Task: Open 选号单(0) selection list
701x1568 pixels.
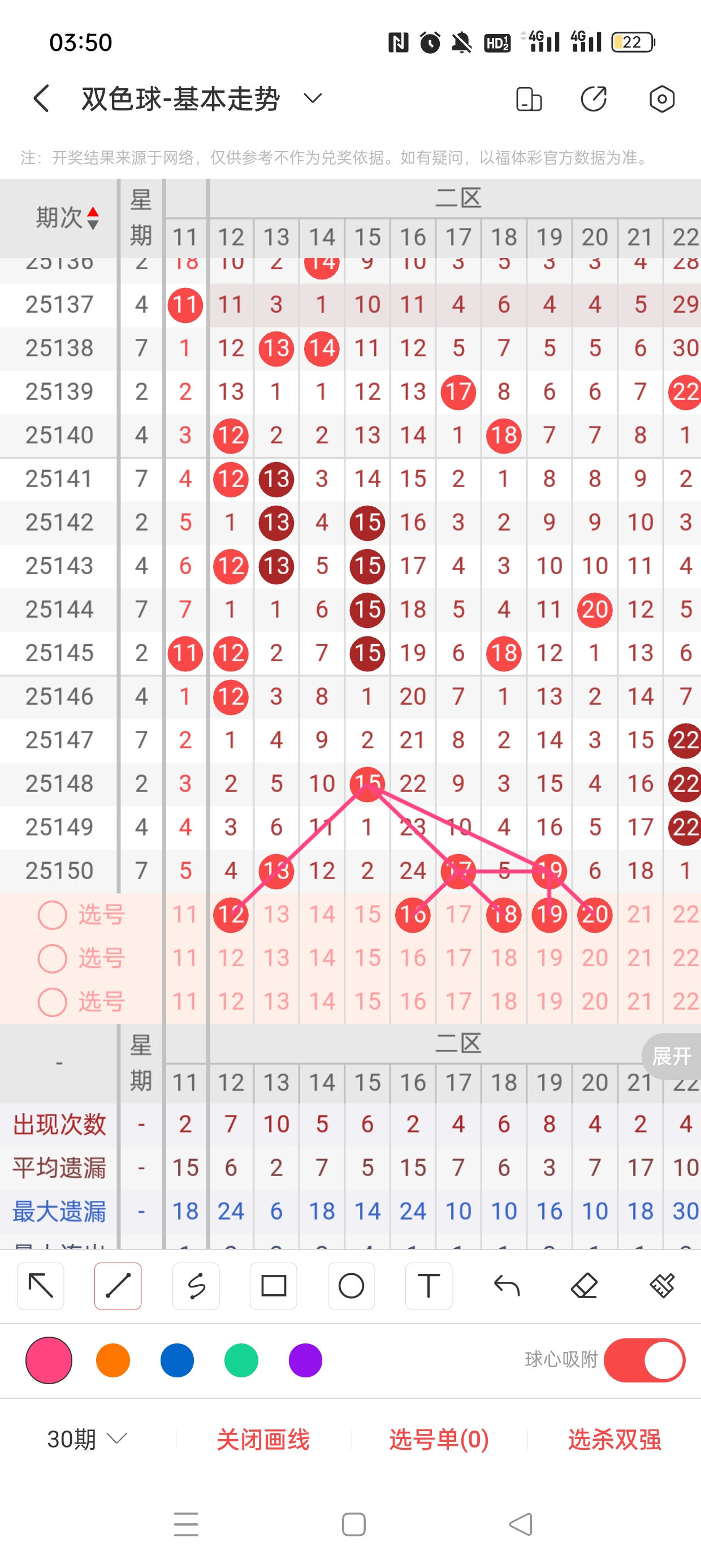Action: point(439,1439)
